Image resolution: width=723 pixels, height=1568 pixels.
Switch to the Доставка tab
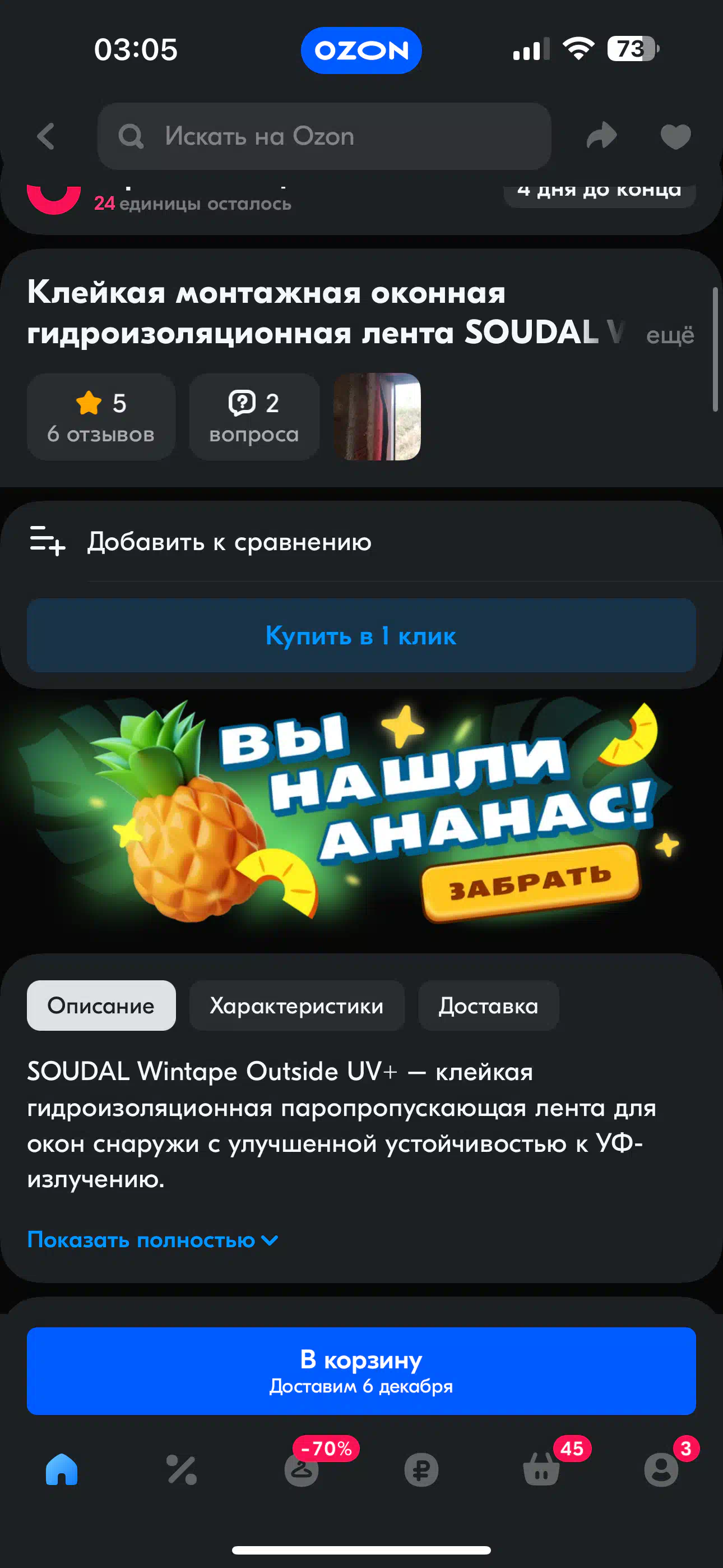pyautogui.click(x=488, y=1006)
